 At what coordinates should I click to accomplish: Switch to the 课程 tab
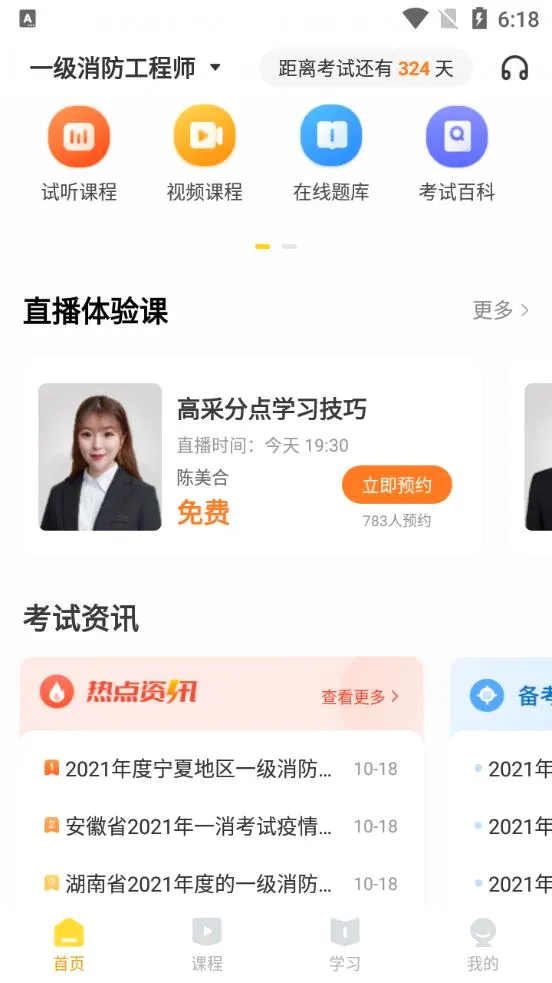pos(207,945)
